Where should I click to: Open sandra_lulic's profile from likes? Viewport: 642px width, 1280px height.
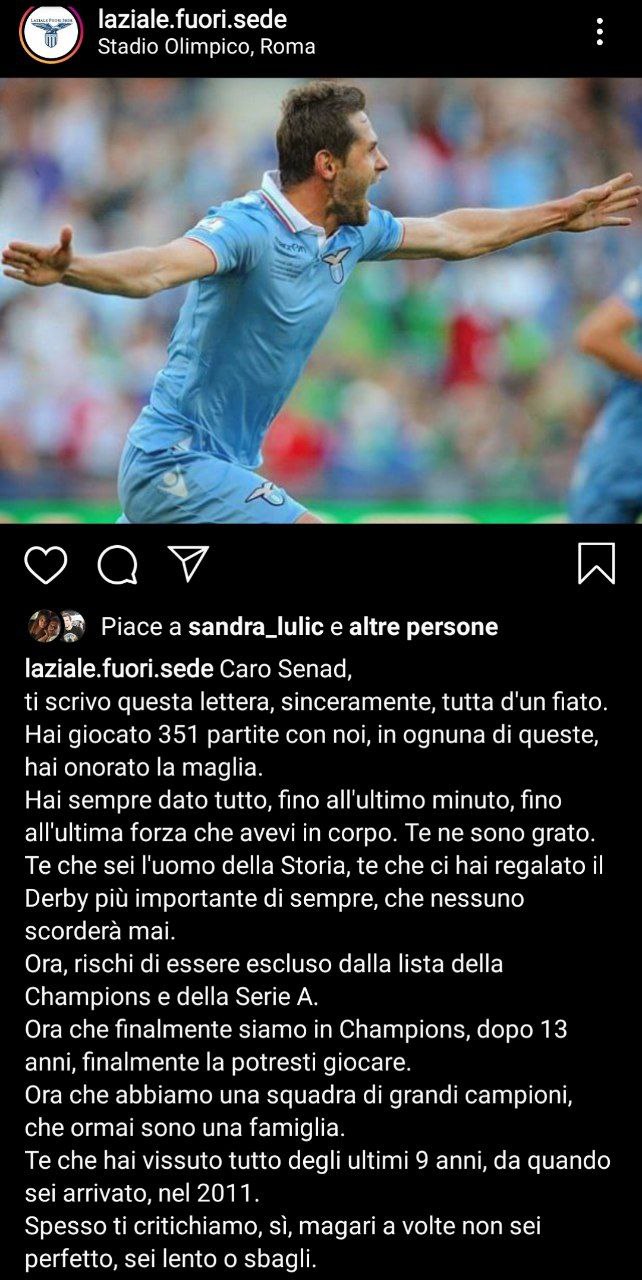point(255,627)
